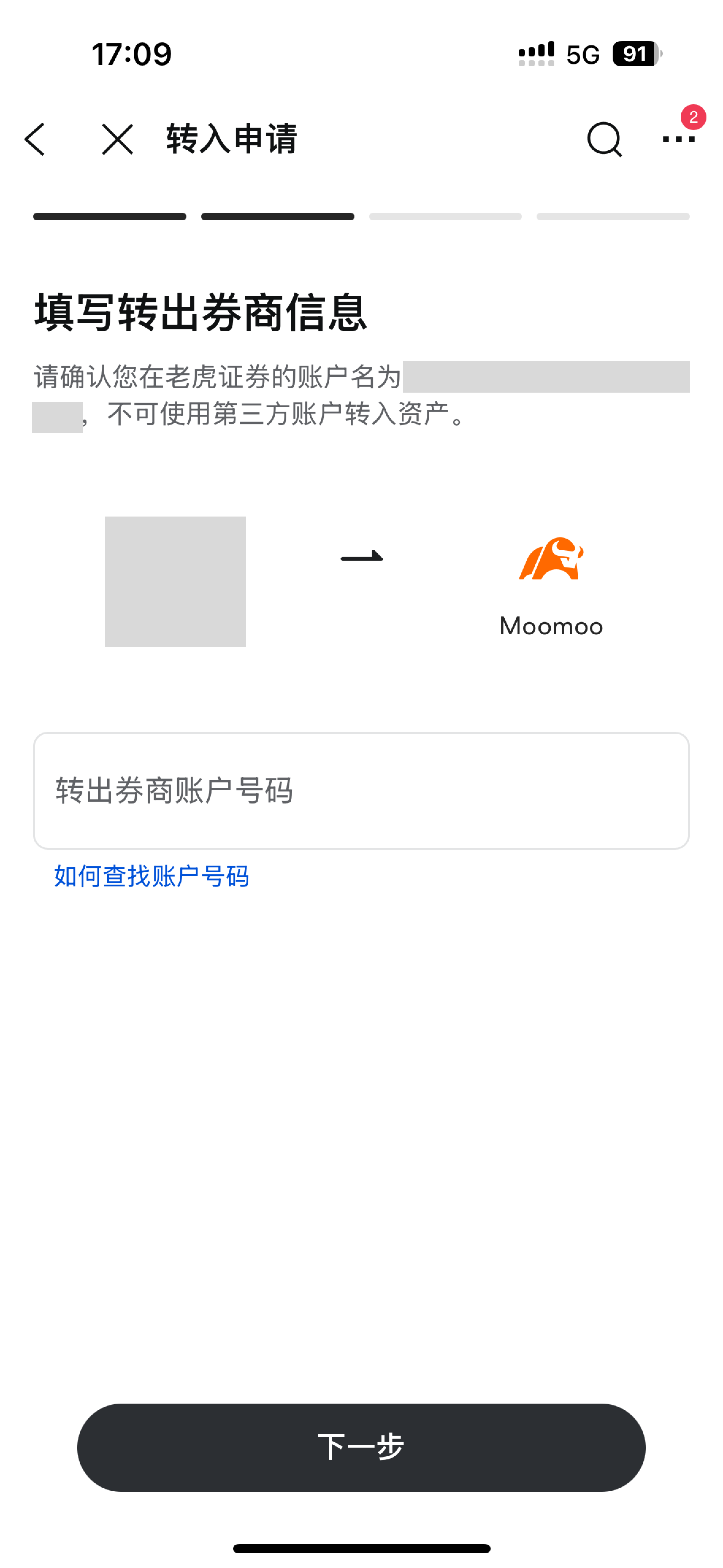Image resolution: width=723 pixels, height=1568 pixels.
Task: Go back using the top-left arrow
Action: 35,139
